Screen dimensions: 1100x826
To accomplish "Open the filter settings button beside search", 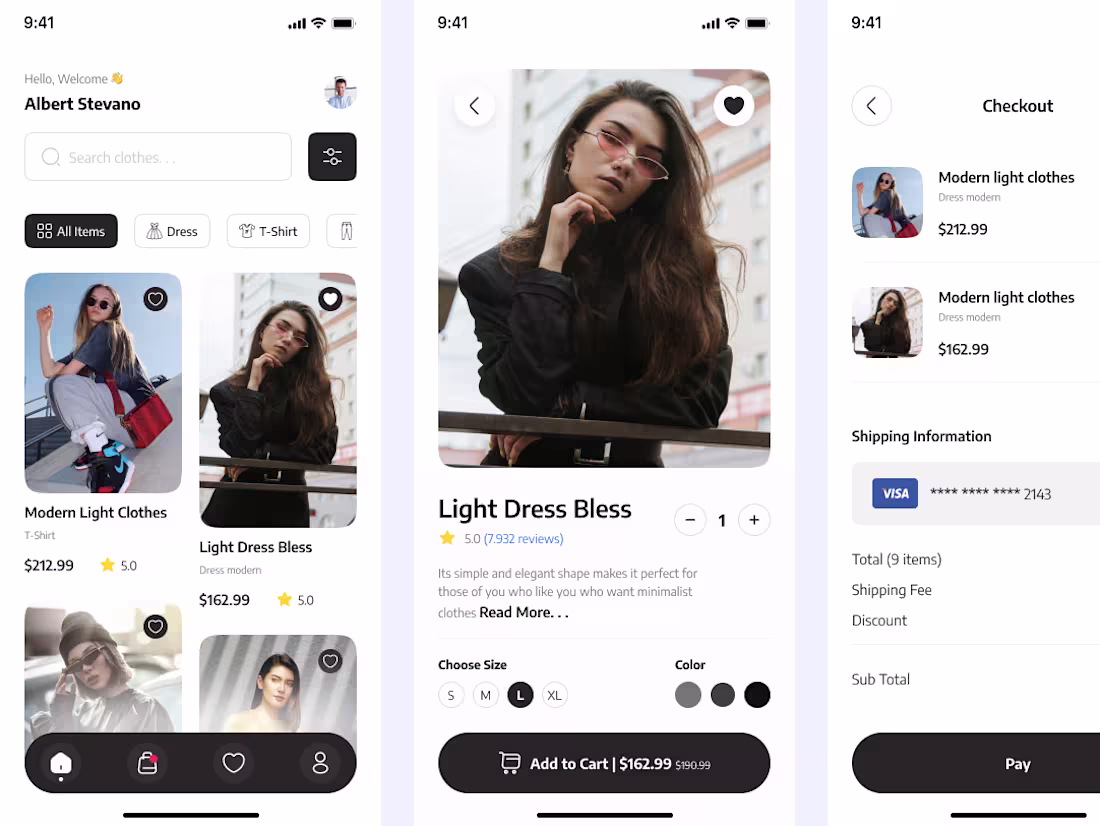I will click(332, 157).
